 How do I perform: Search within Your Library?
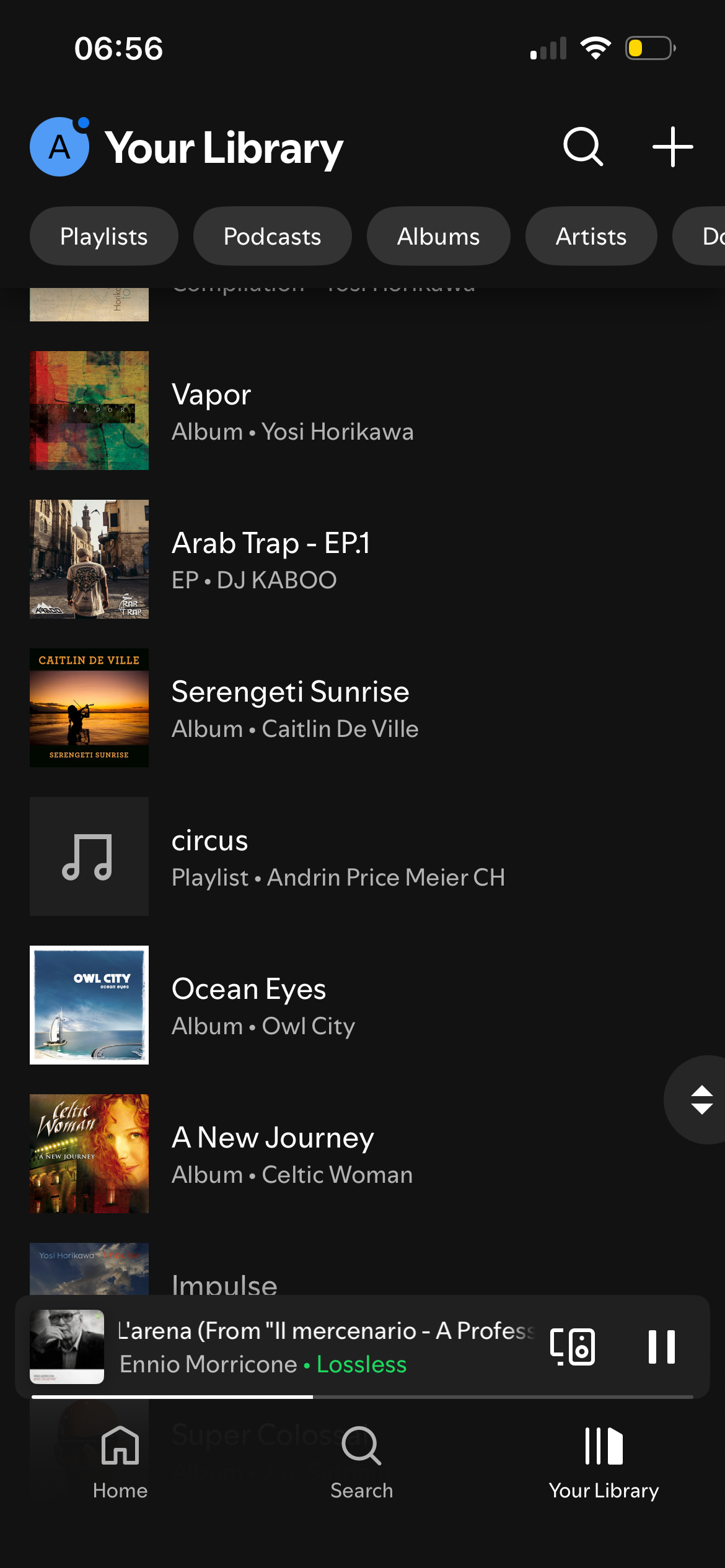click(x=582, y=147)
